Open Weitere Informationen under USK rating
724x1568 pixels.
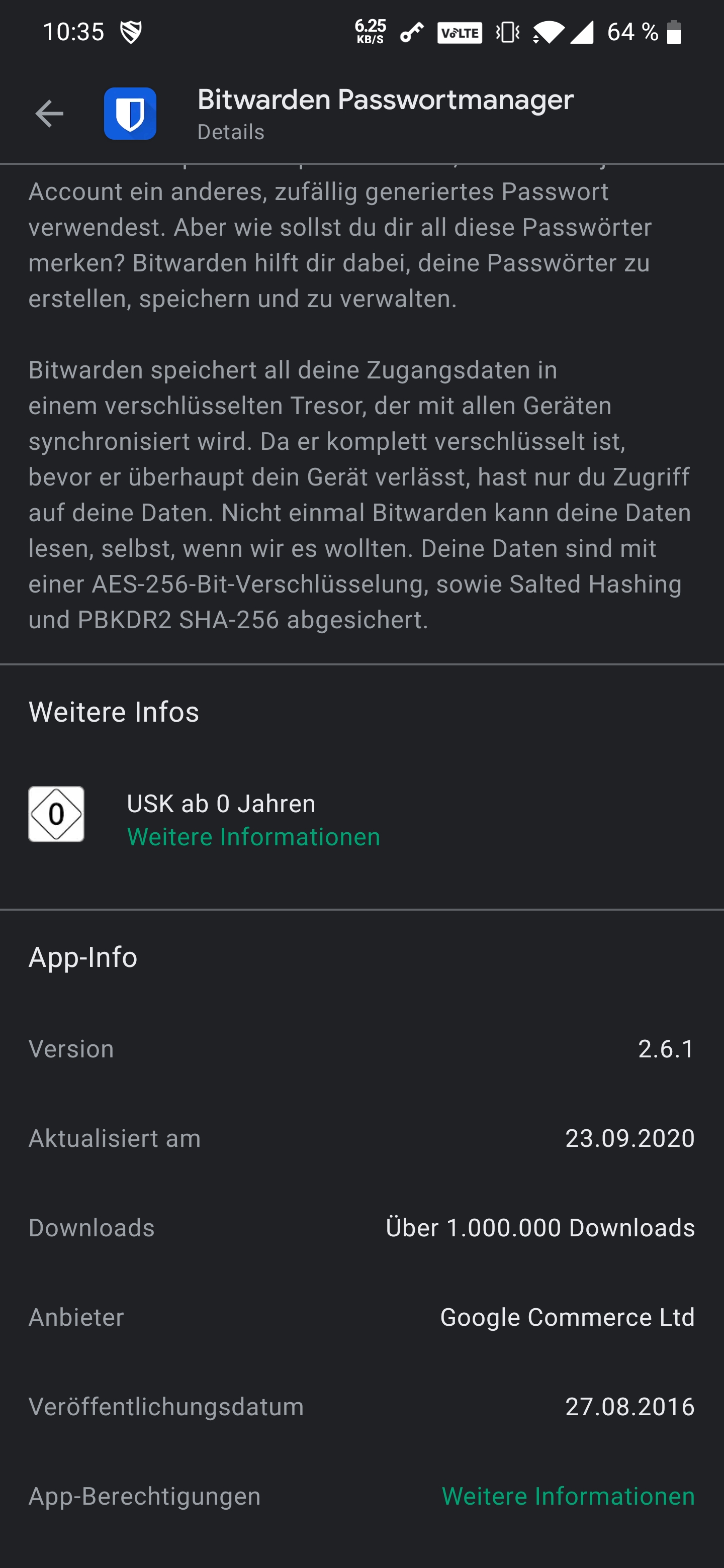tap(253, 837)
